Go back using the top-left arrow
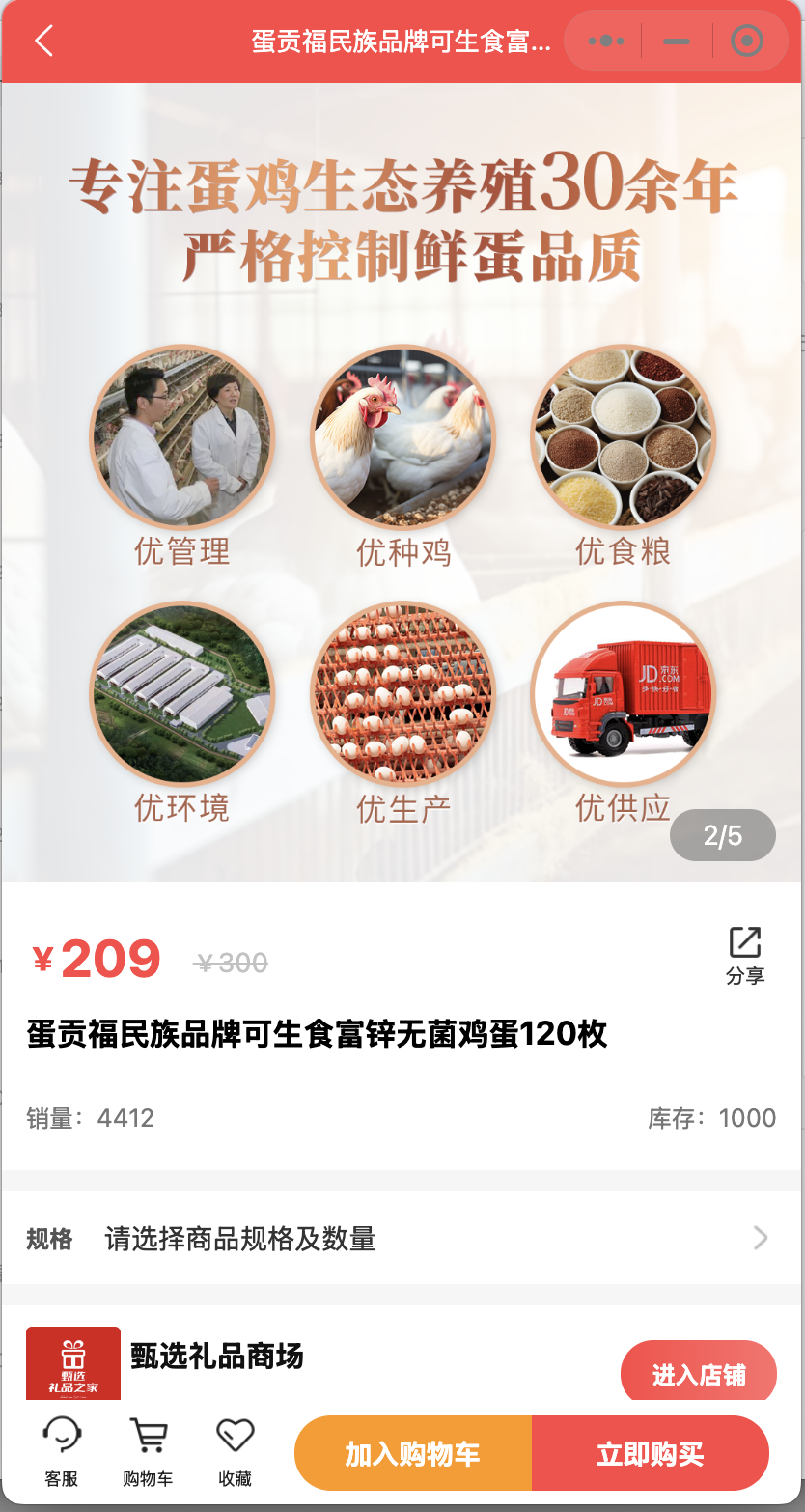 coord(43,42)
